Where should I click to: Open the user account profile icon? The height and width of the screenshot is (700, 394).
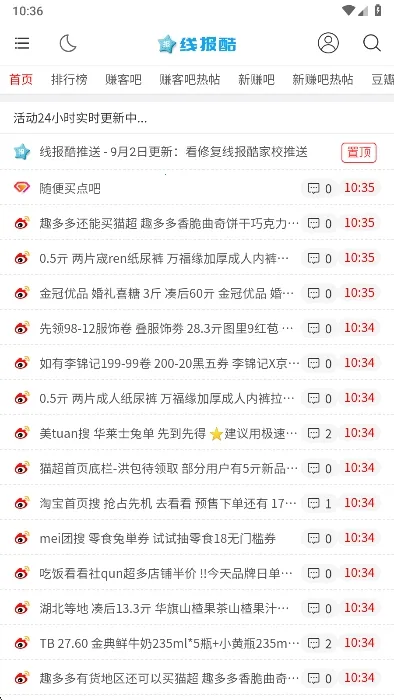[x=328, y=43]
